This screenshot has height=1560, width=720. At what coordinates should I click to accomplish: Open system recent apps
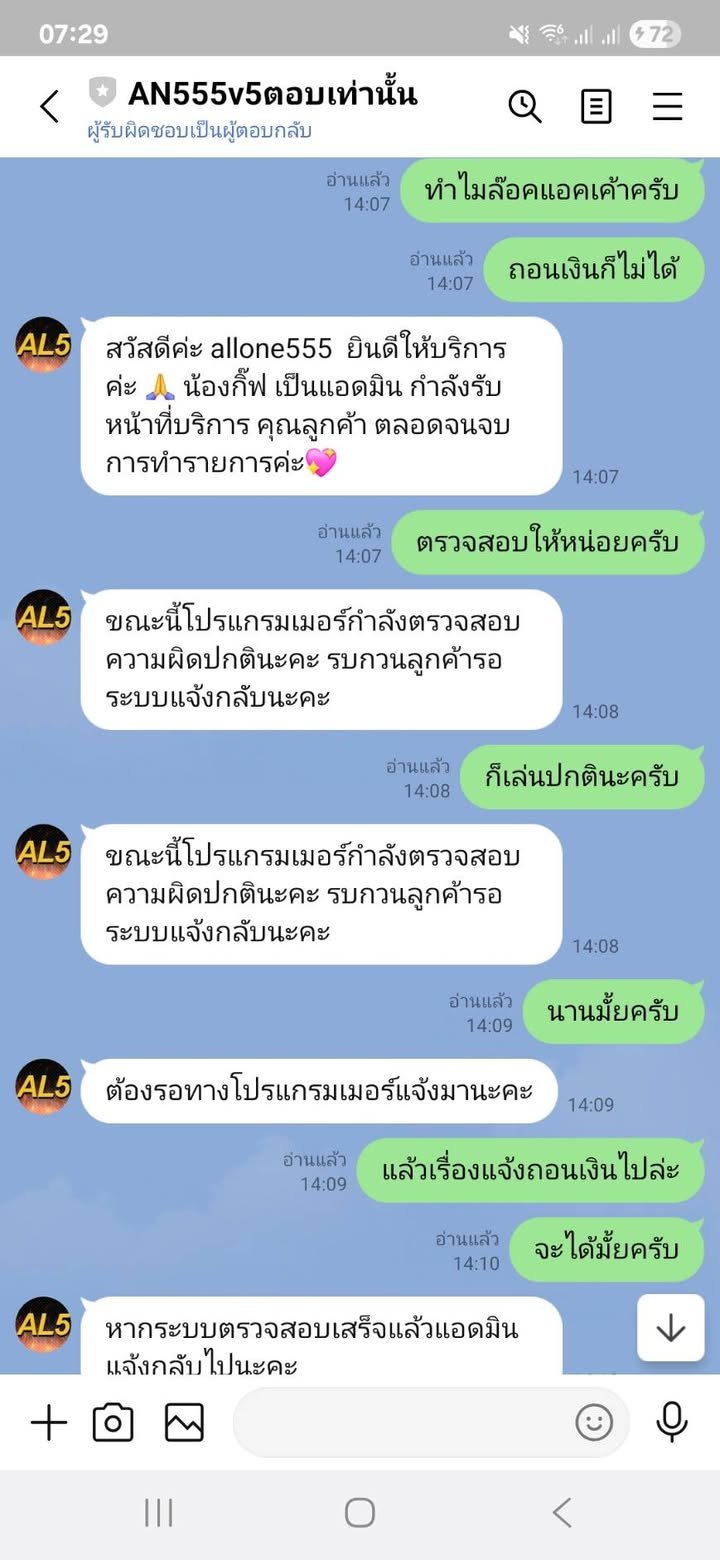click(159, 1512)
